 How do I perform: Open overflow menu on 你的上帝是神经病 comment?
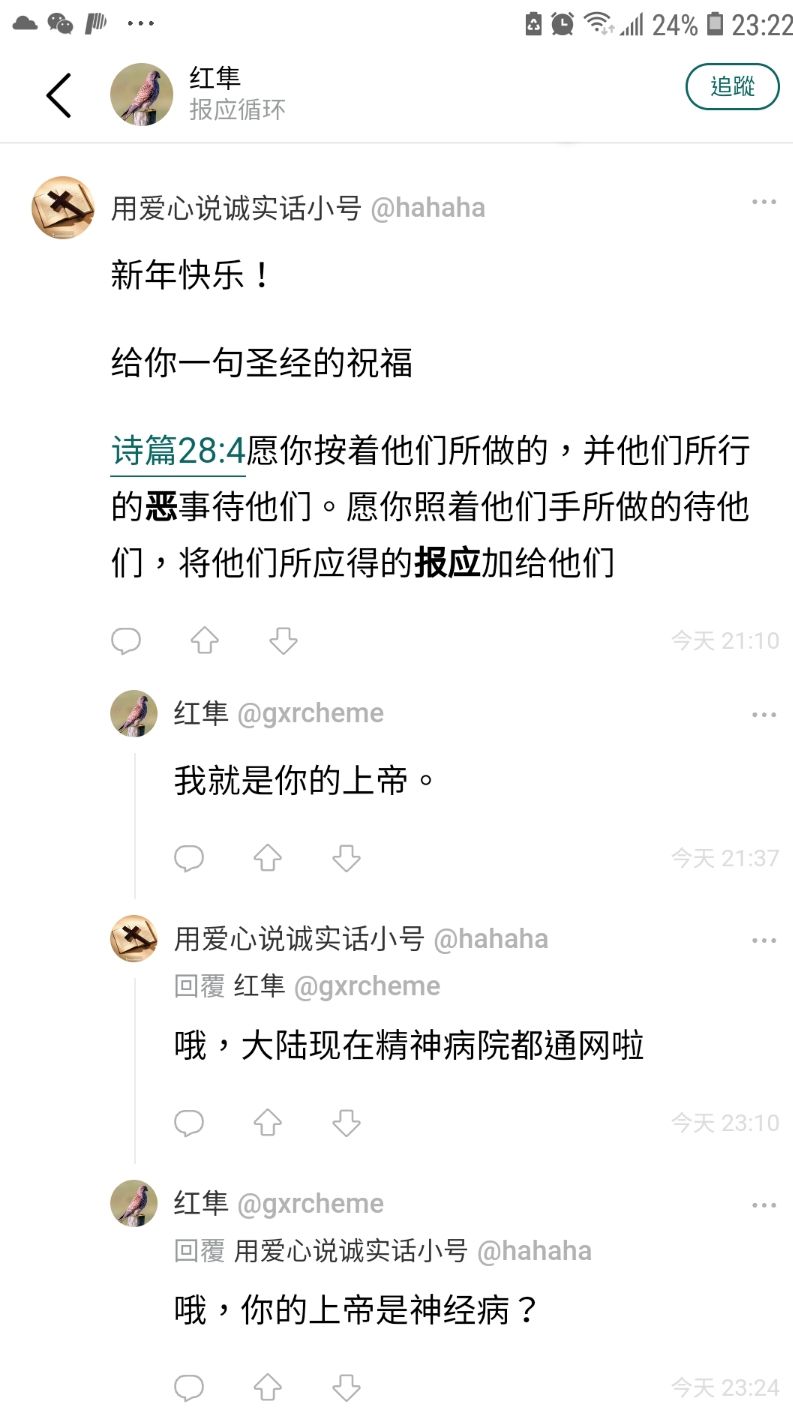click(x=763, y=1206)
